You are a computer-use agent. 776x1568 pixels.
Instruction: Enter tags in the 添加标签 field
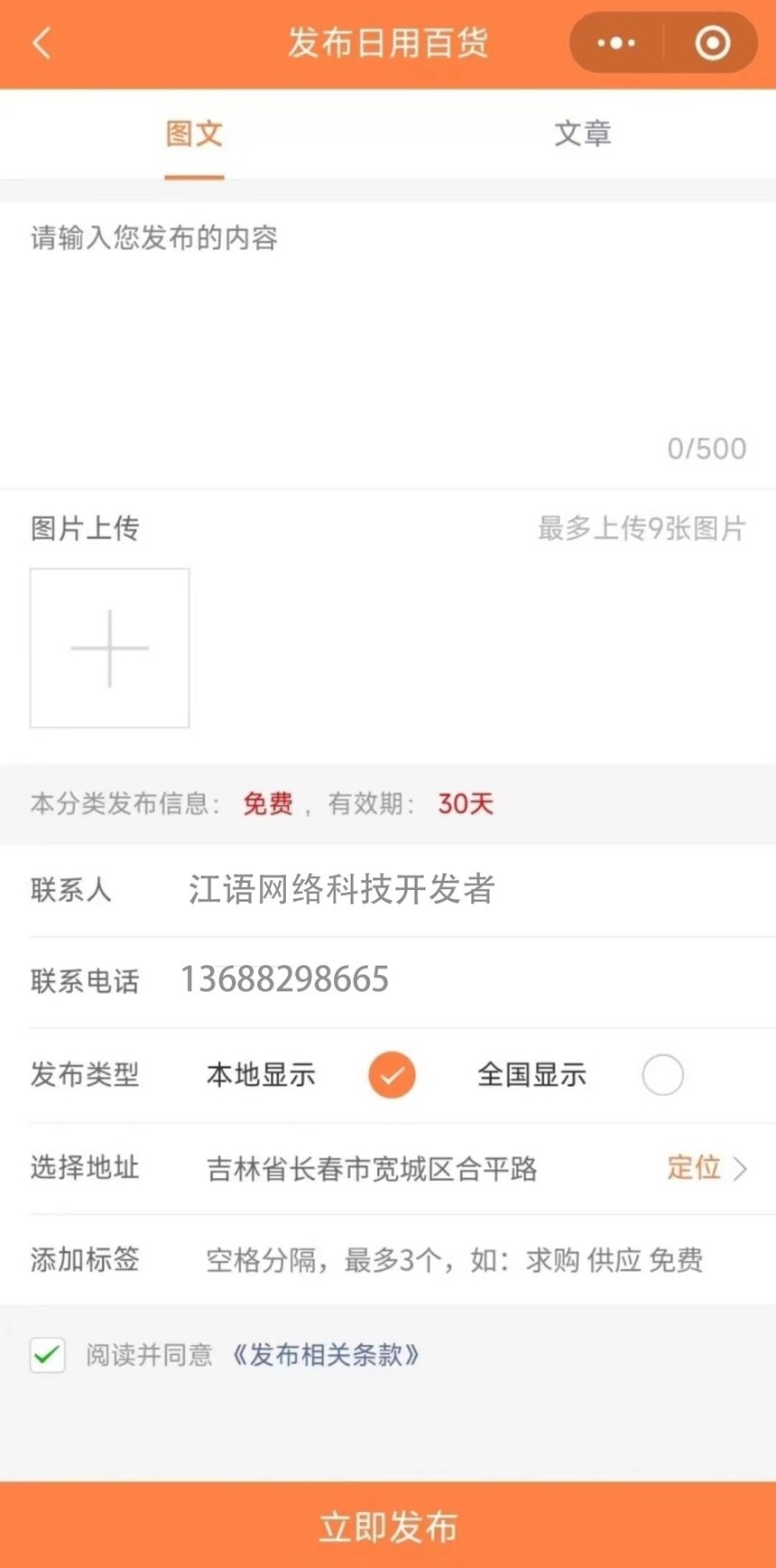454,1259
